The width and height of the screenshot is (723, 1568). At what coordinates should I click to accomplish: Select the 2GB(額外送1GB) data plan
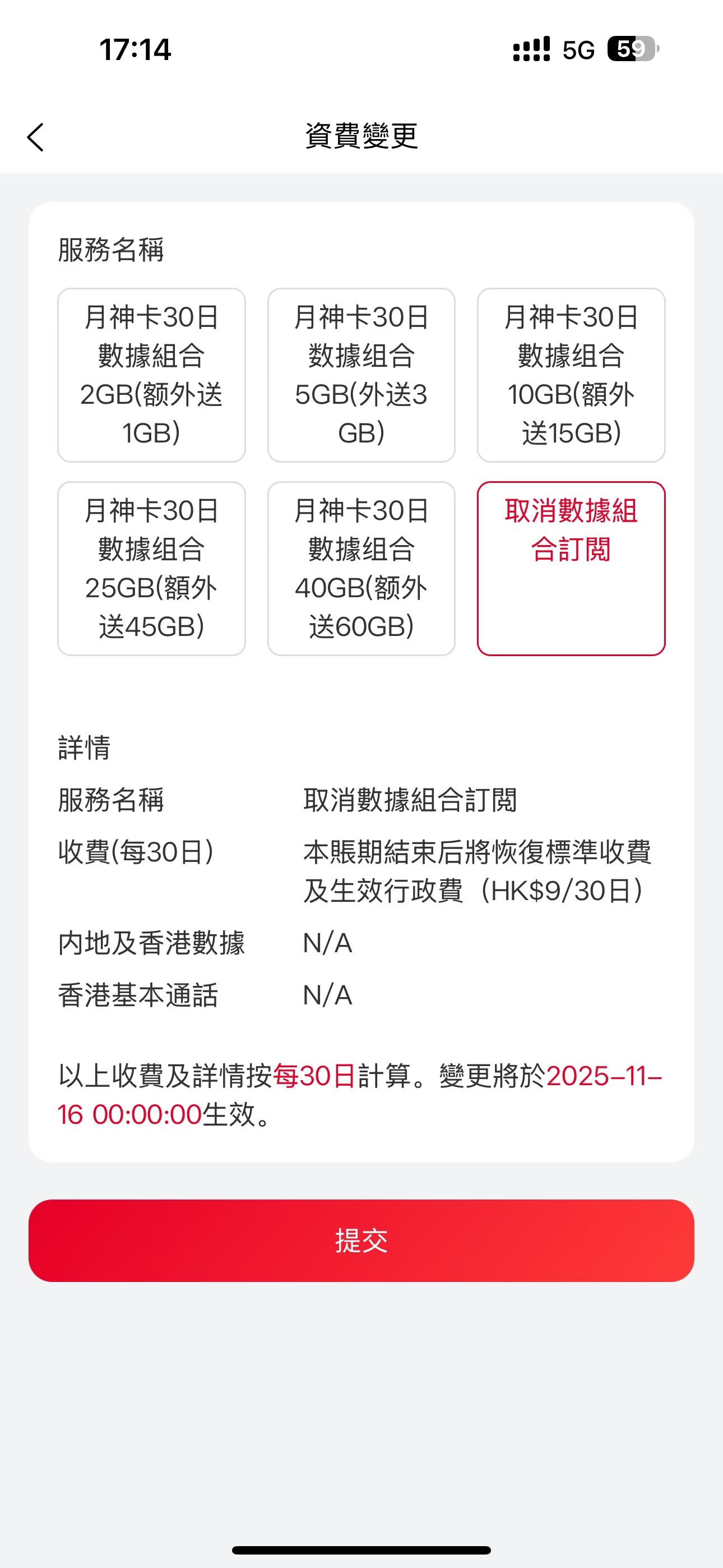[151, 375]
